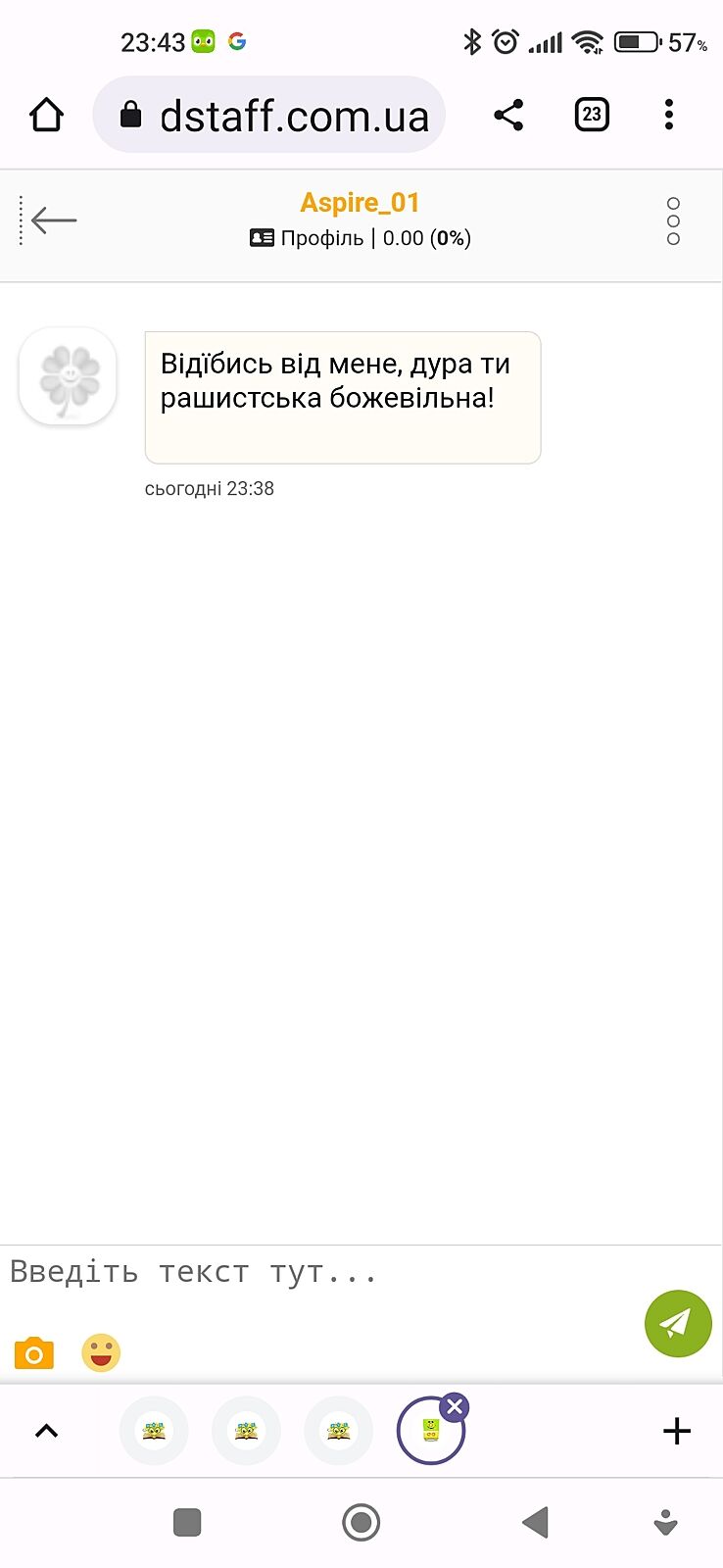
Task: Expand the tab strip with the up chevron
Action: (x=46, y=1431)
